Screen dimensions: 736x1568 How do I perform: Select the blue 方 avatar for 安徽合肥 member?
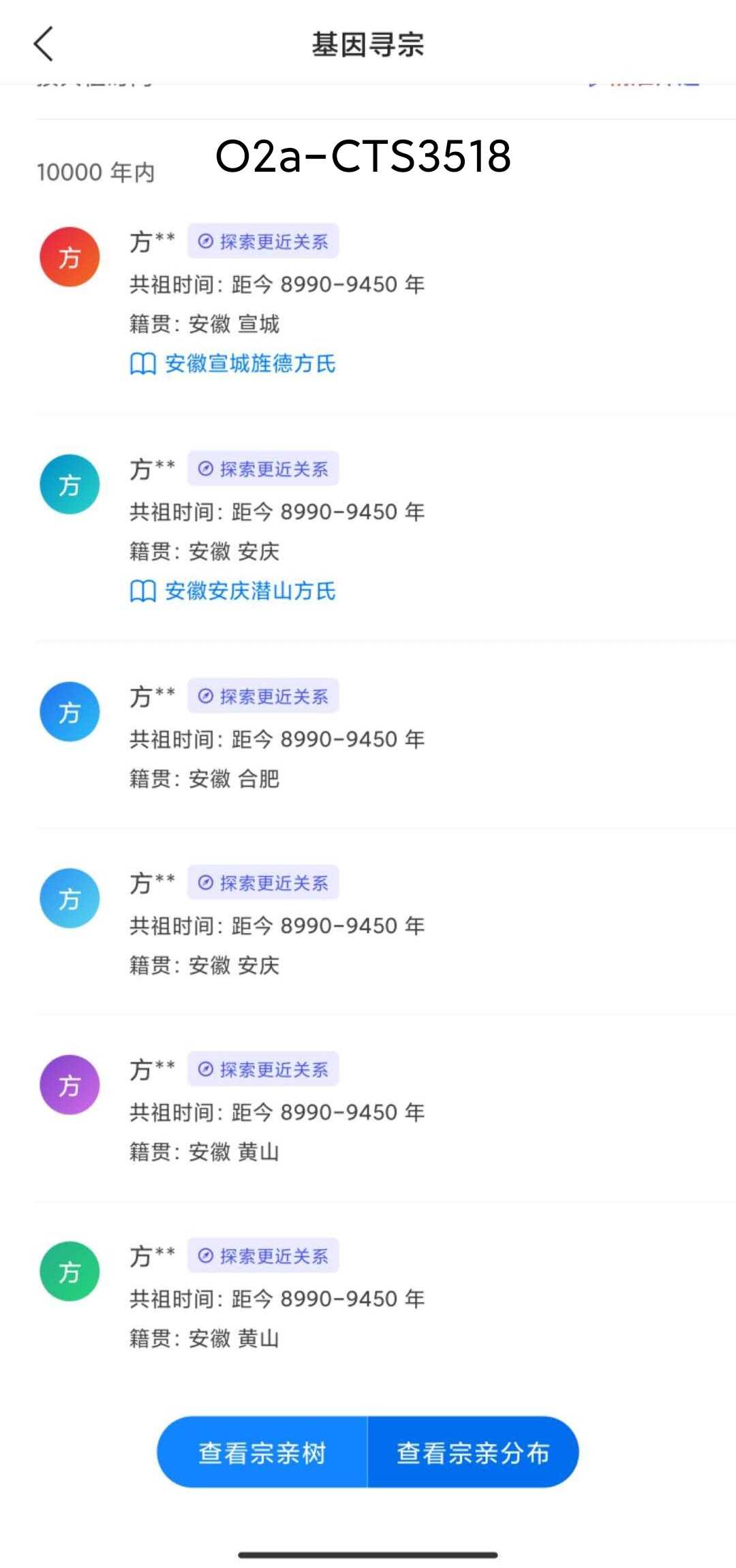point(69,711)
